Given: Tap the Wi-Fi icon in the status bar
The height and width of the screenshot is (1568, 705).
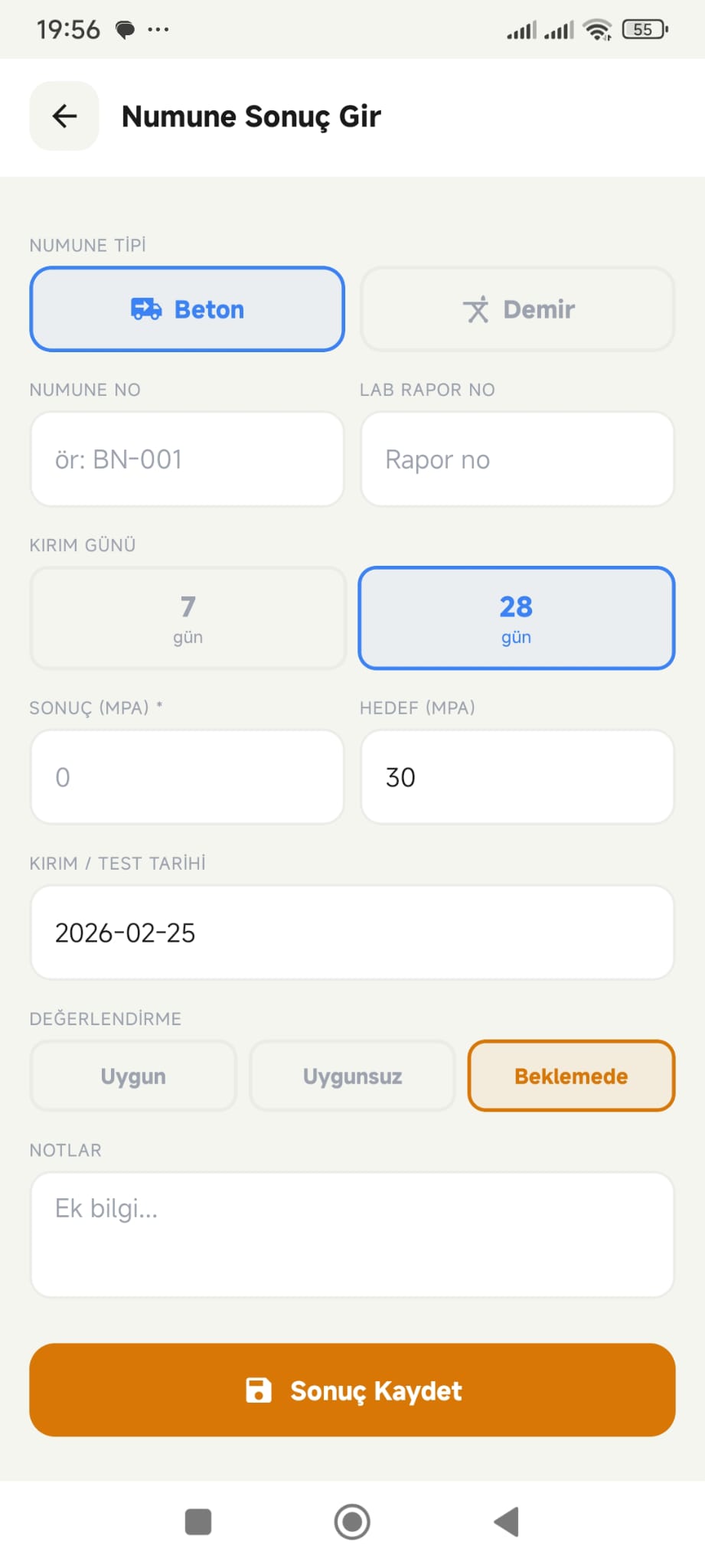Looking at the screenshot, I should [596, 29].
